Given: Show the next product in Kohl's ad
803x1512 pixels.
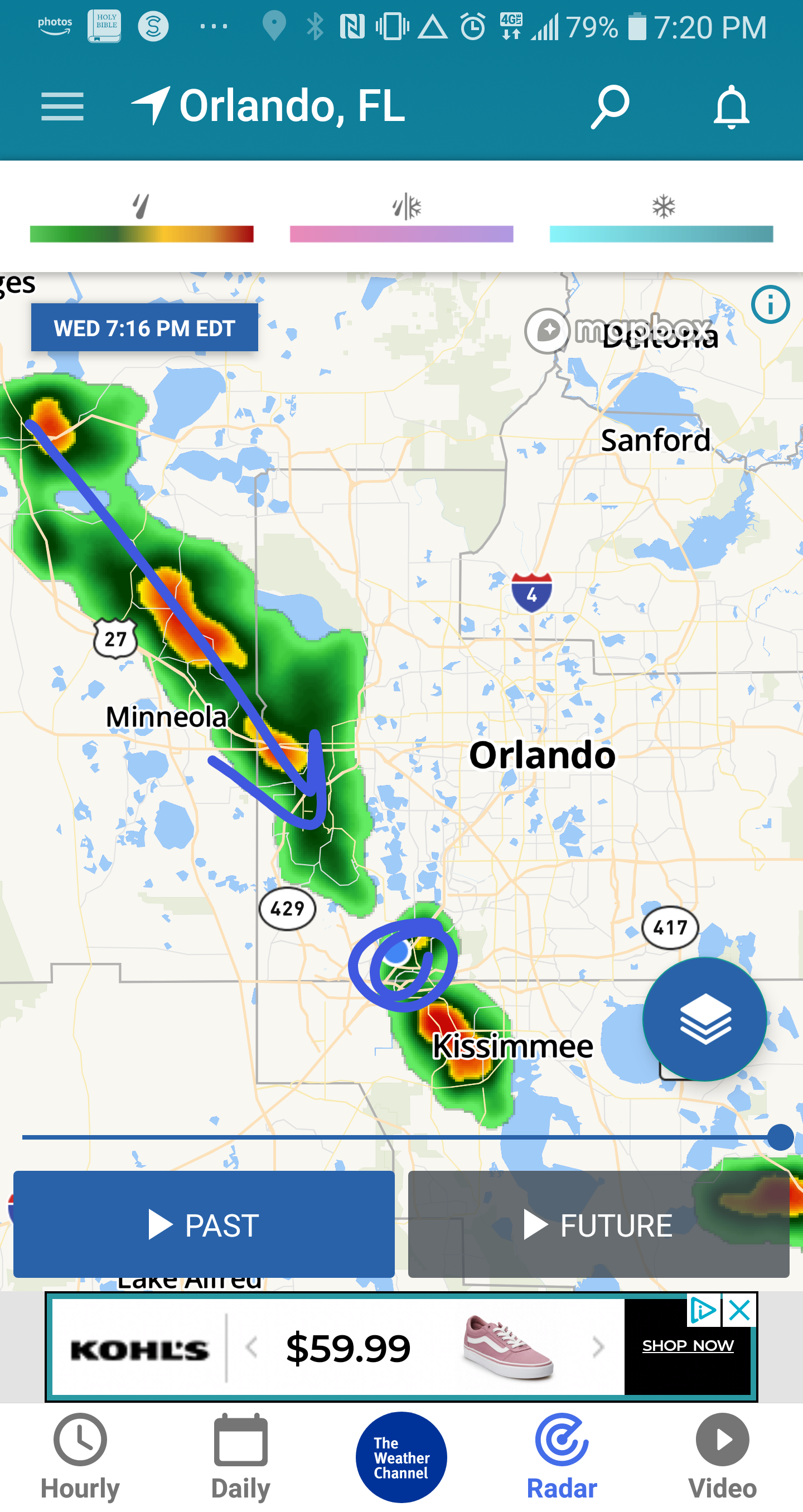Looking at the screenshot, I should pos(598,1346).
